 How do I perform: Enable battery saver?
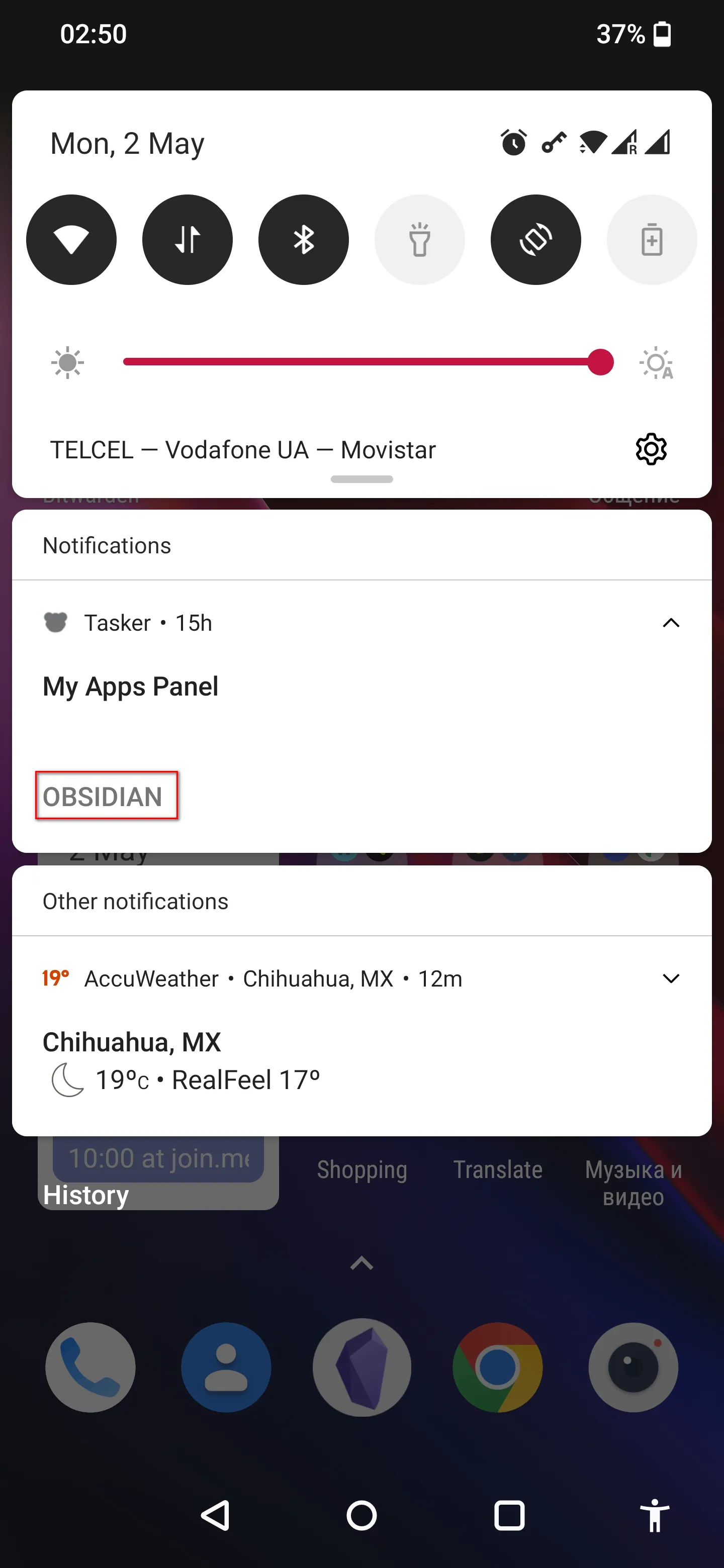pos(652,240)
